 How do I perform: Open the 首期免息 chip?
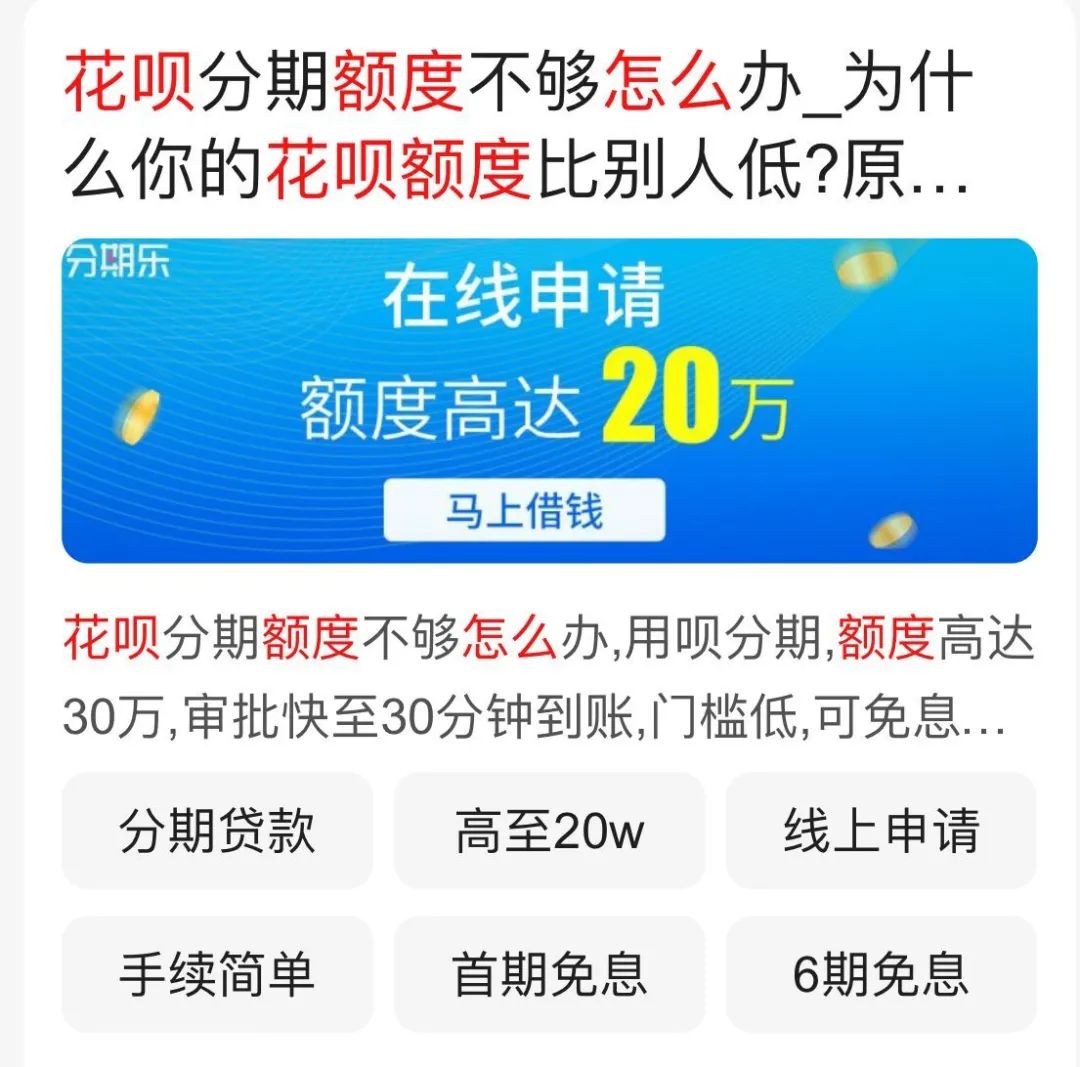(549, 974)
